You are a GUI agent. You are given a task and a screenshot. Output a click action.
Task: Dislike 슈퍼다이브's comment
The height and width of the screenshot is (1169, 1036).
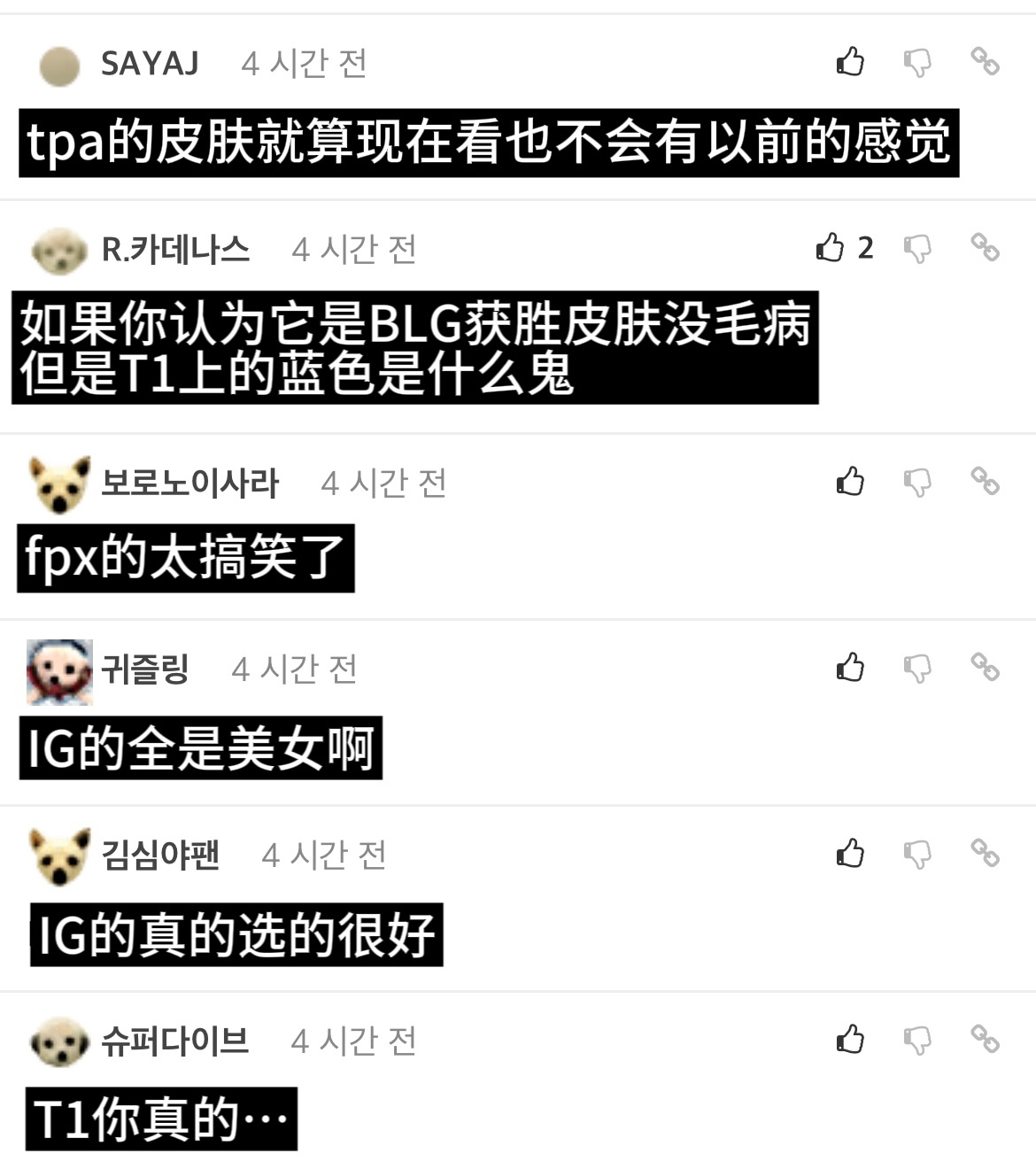[x=917, y=1041]
